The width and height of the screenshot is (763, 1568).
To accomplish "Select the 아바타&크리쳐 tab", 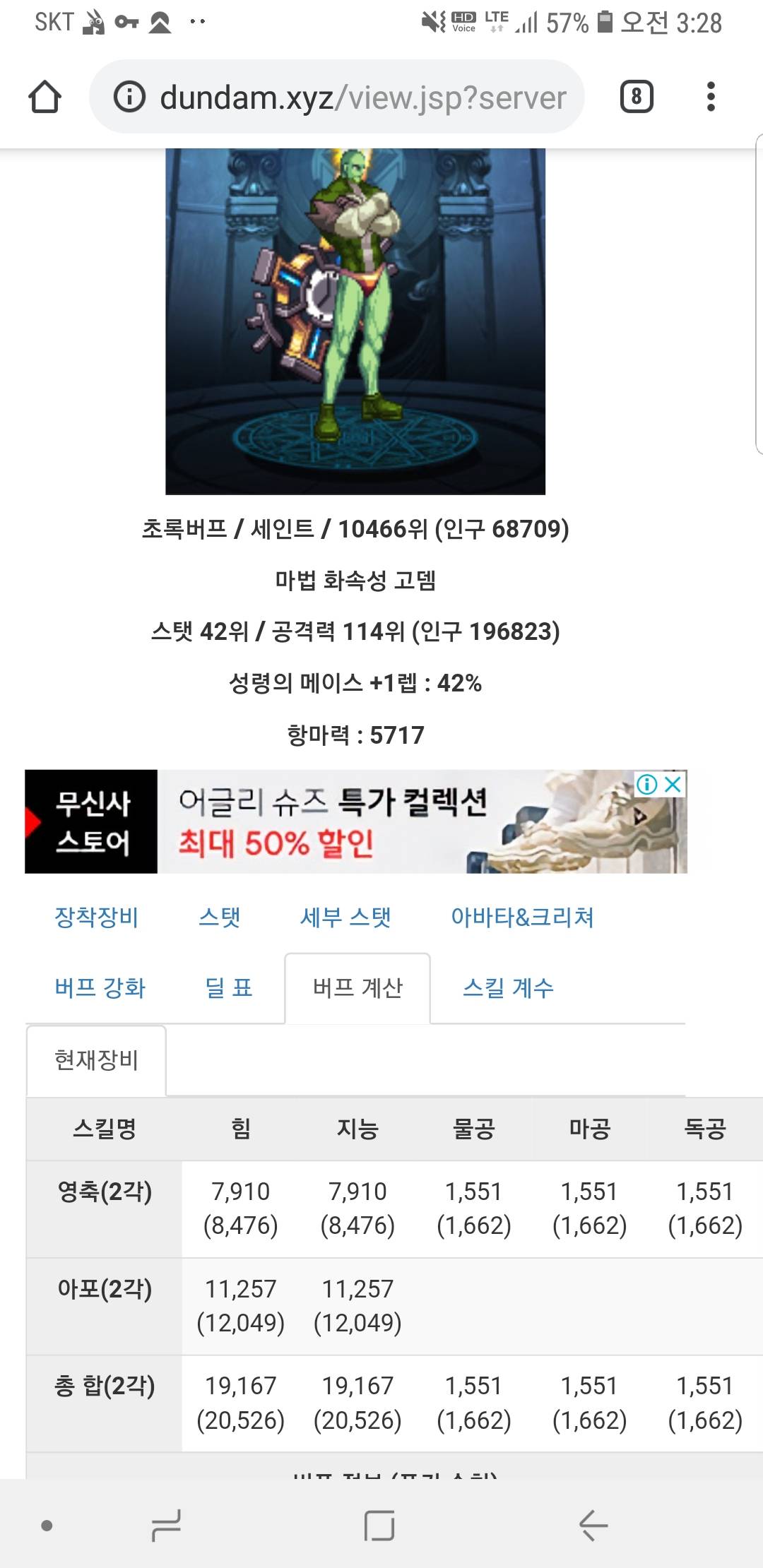I will pyautogui.click(x=522, y=917).
